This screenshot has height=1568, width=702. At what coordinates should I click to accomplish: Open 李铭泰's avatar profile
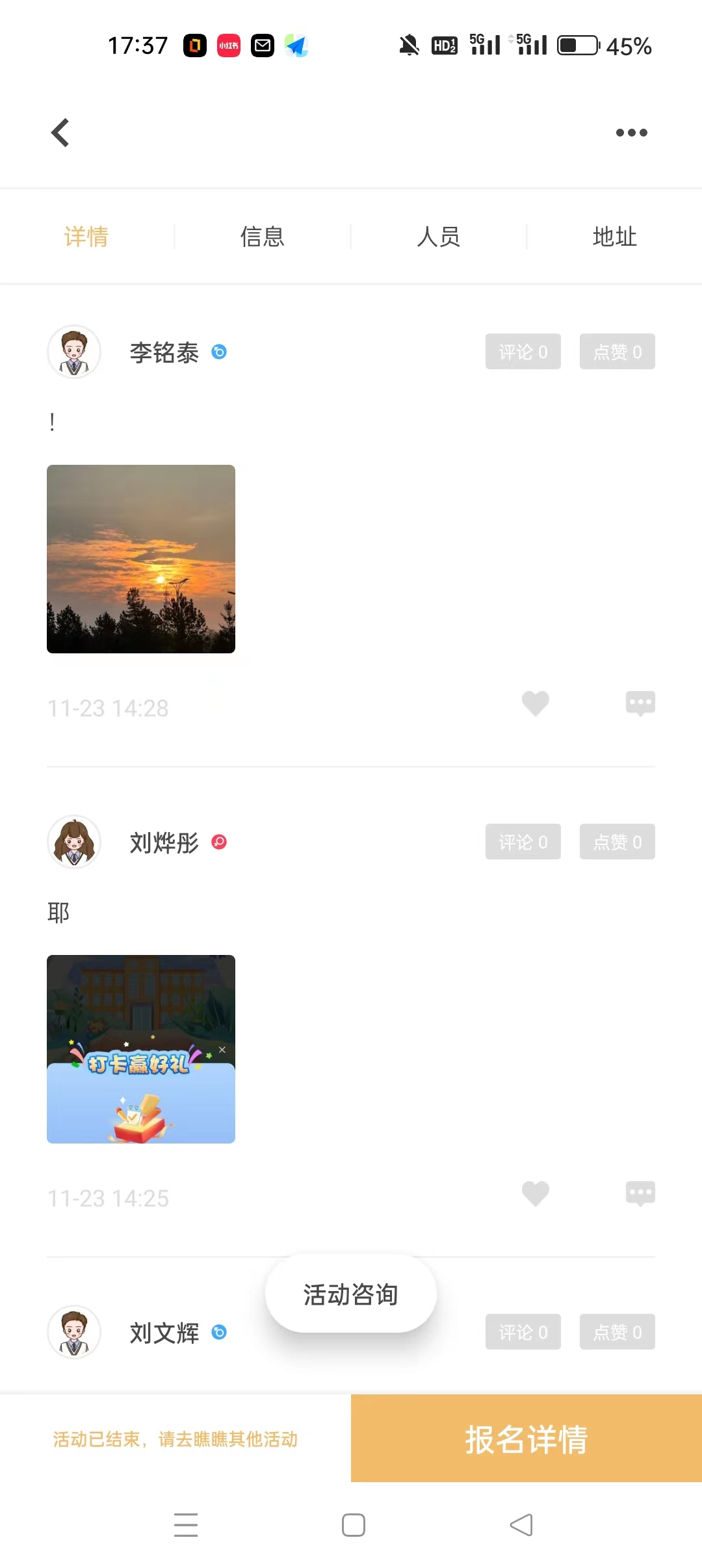74,352
